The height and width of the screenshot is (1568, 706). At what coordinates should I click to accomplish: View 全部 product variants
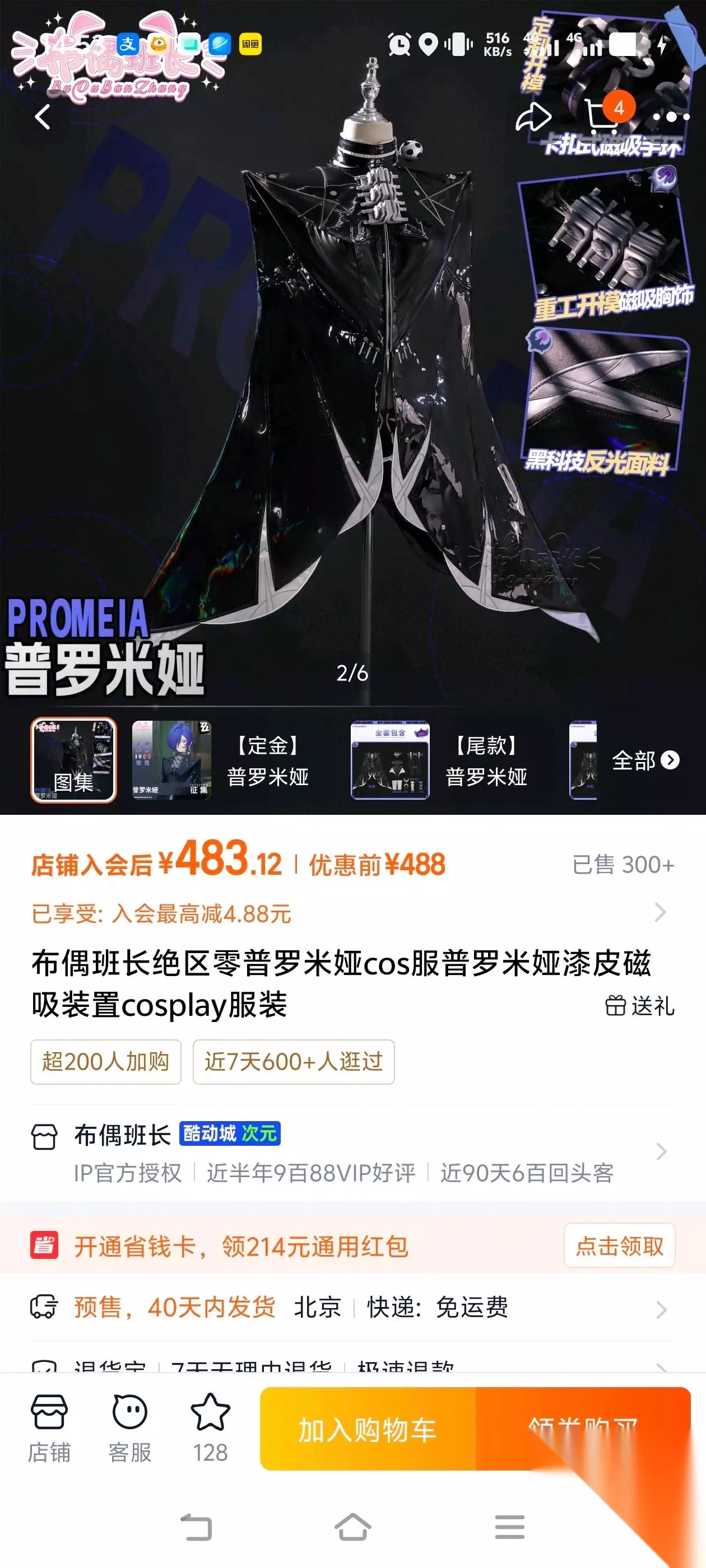[x=645, y=760]
